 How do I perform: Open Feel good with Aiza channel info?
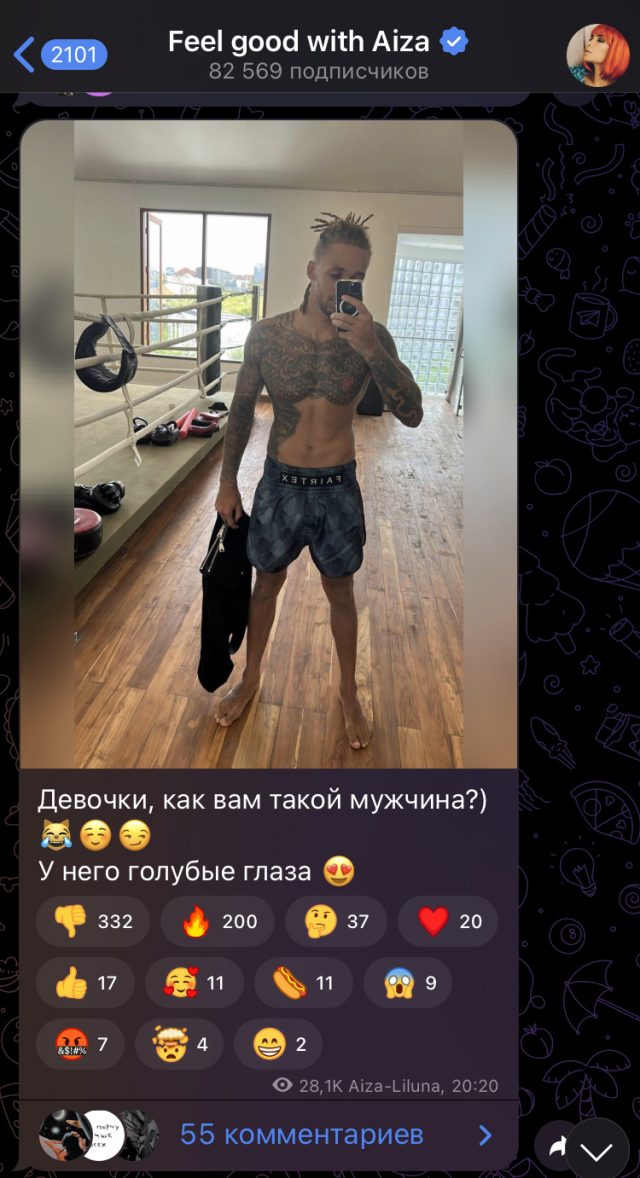318,54
